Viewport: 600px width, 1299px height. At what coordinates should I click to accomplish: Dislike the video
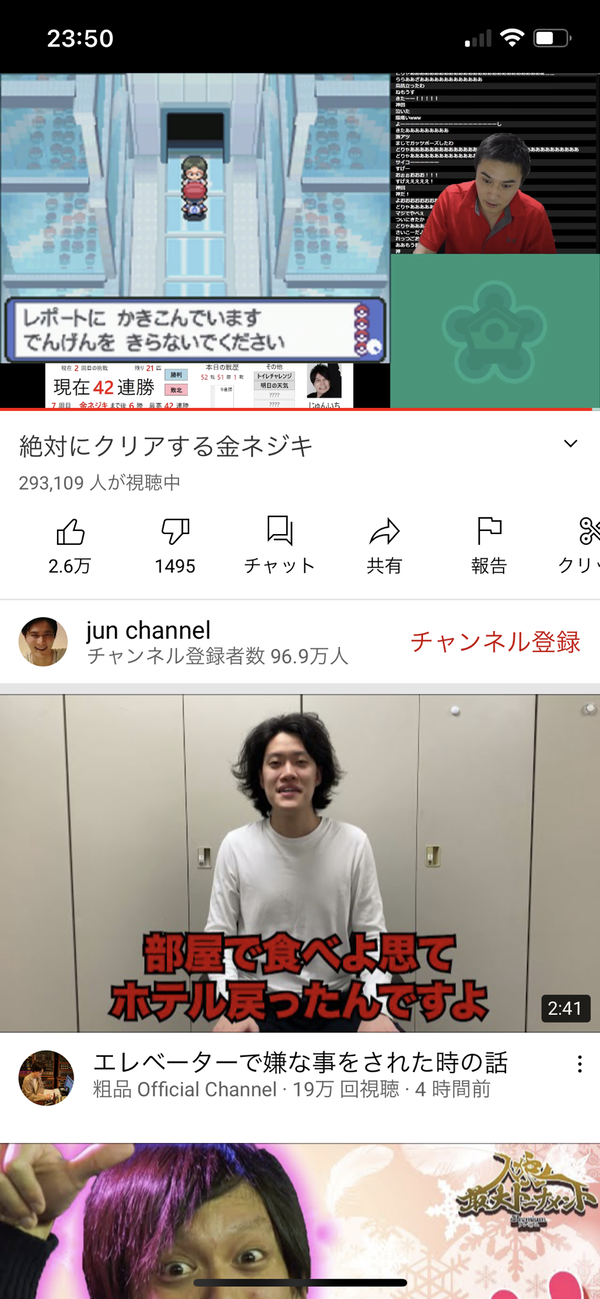point(175,545)
